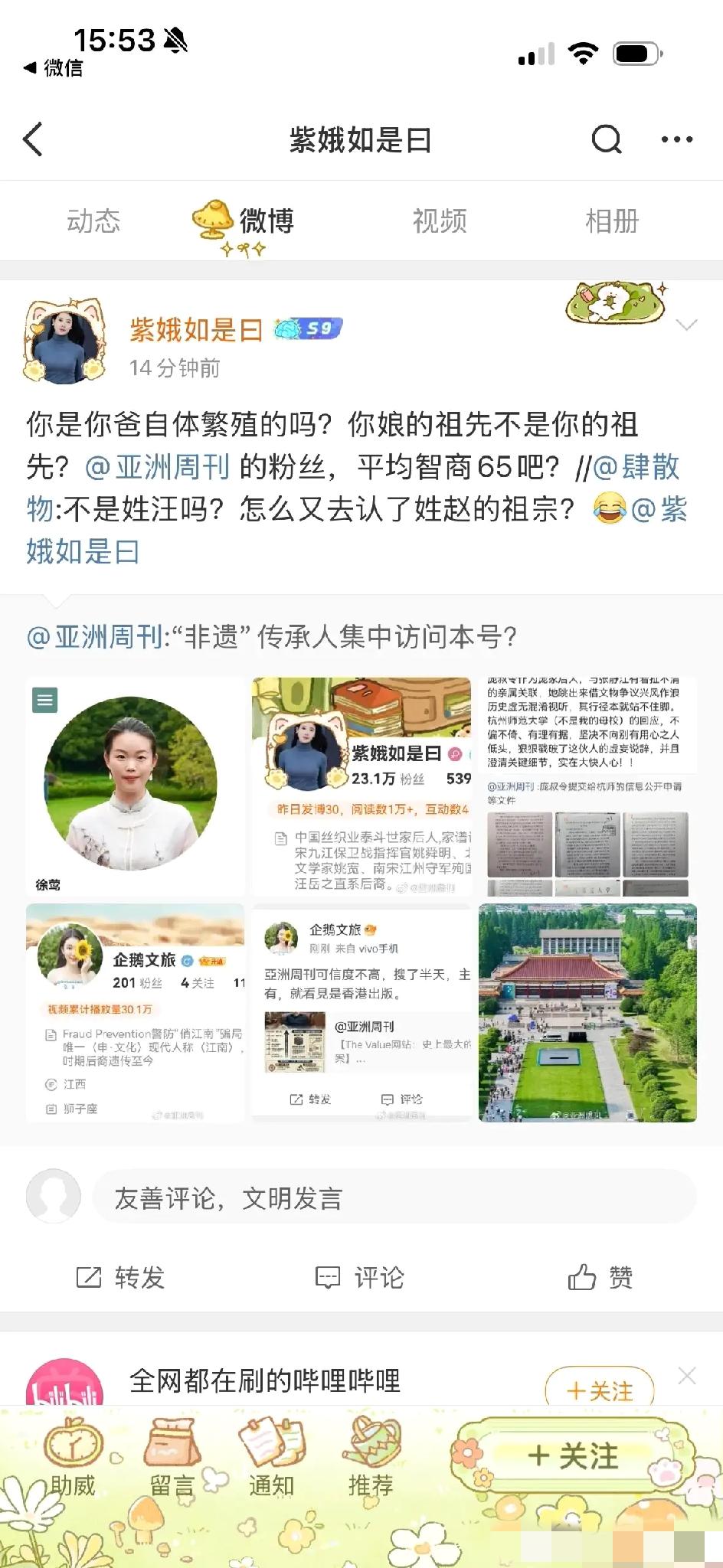The image size is (723, 1568).
Task: Tap the 勋威 icon in bottom bar
Action: point(74,1459)
